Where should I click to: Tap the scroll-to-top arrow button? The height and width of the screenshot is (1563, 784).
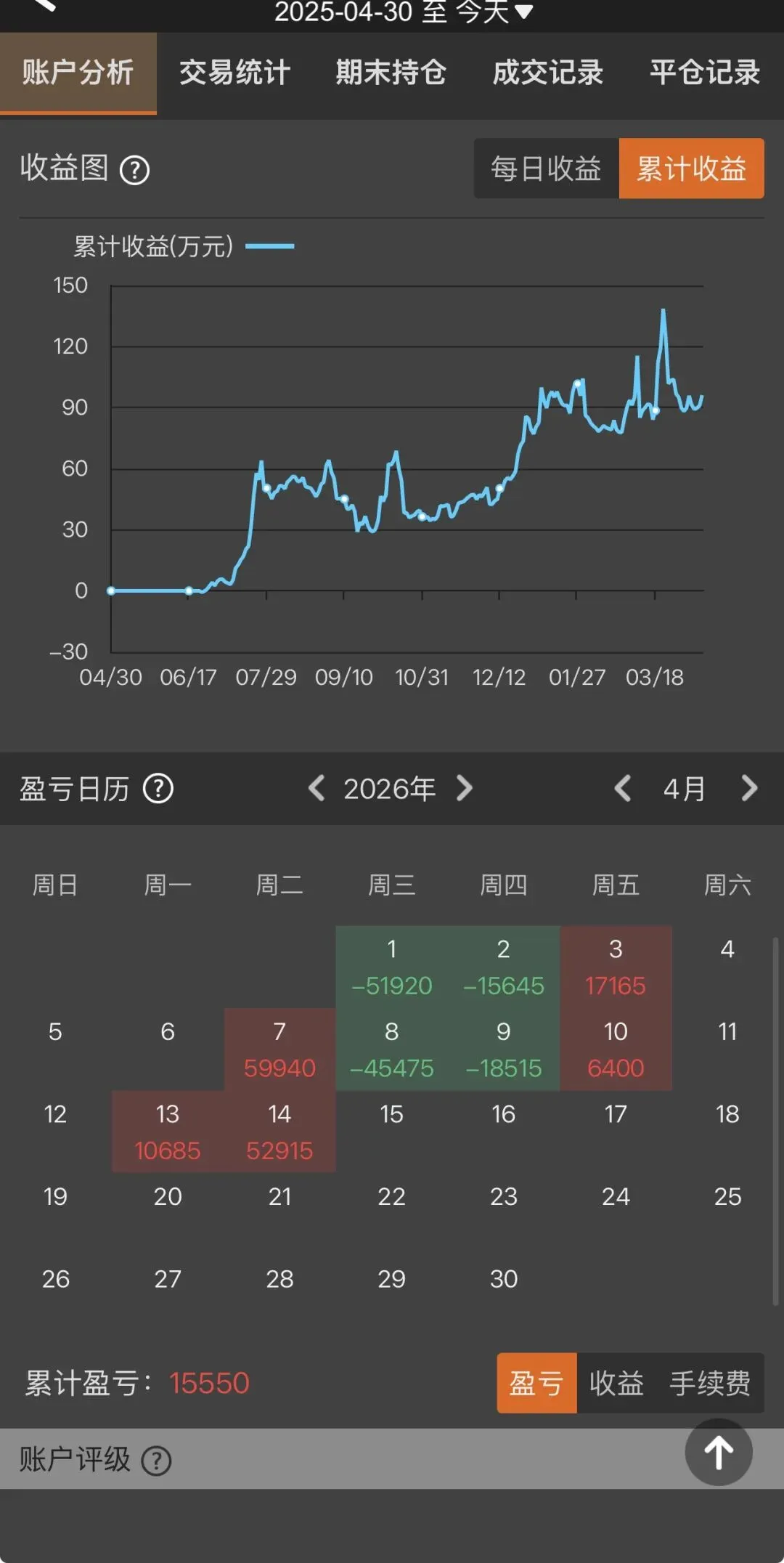coord(719,1453)
